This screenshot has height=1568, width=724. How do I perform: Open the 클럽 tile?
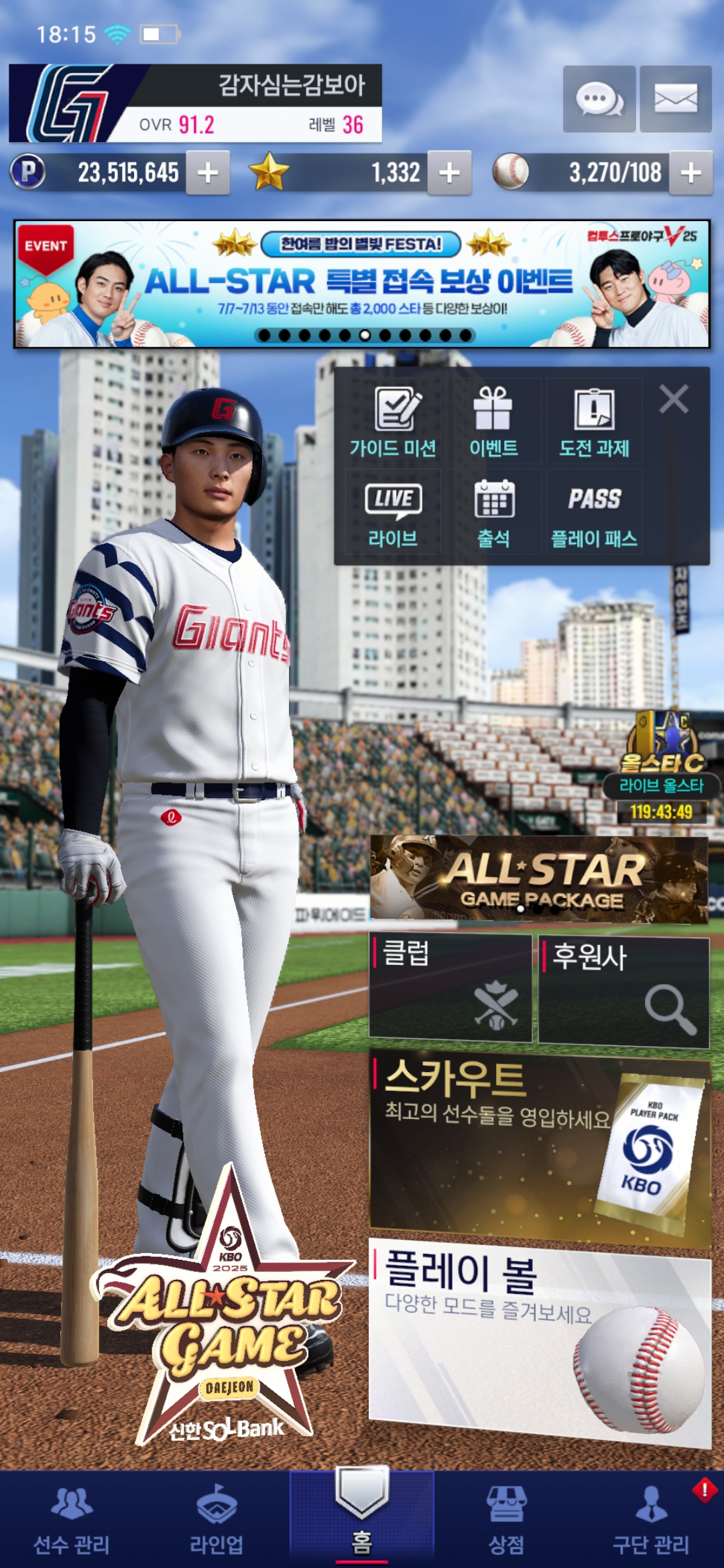click(x=450, y=988)
